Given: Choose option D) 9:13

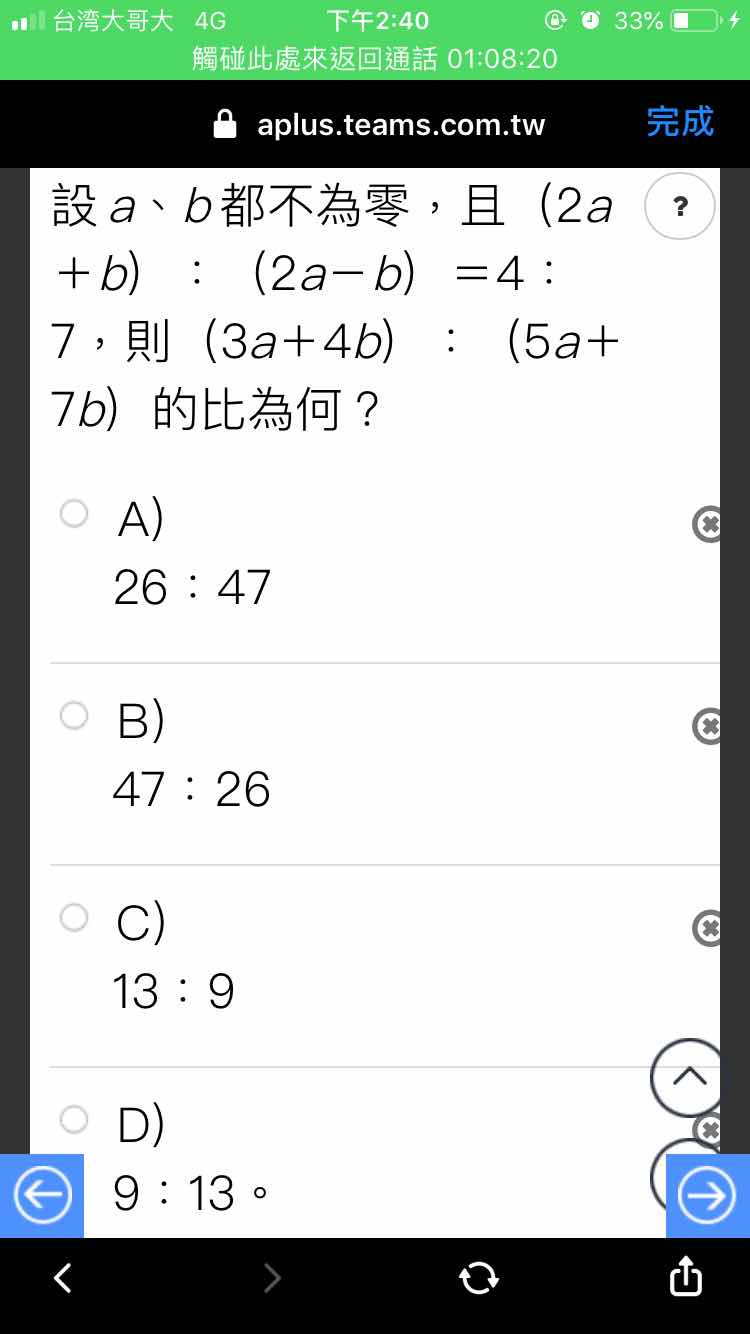Looking at the screenshot, I should point(74,1119).
